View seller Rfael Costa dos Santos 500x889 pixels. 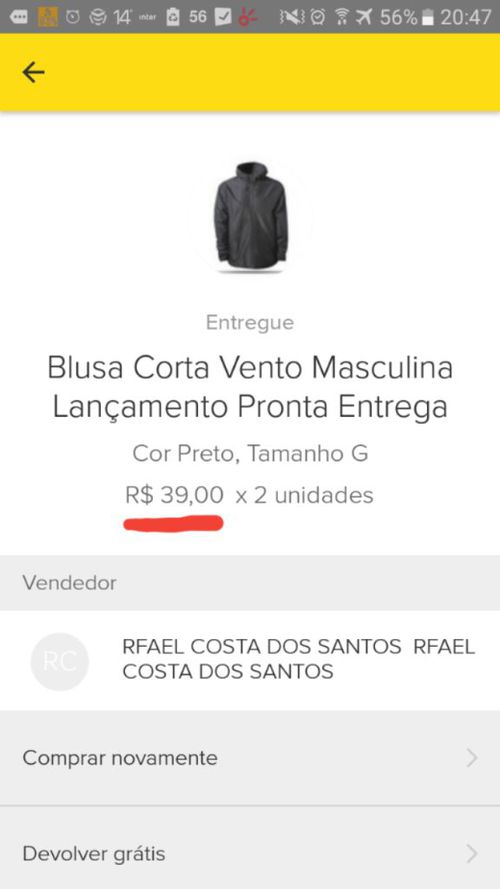coord(250,661)
